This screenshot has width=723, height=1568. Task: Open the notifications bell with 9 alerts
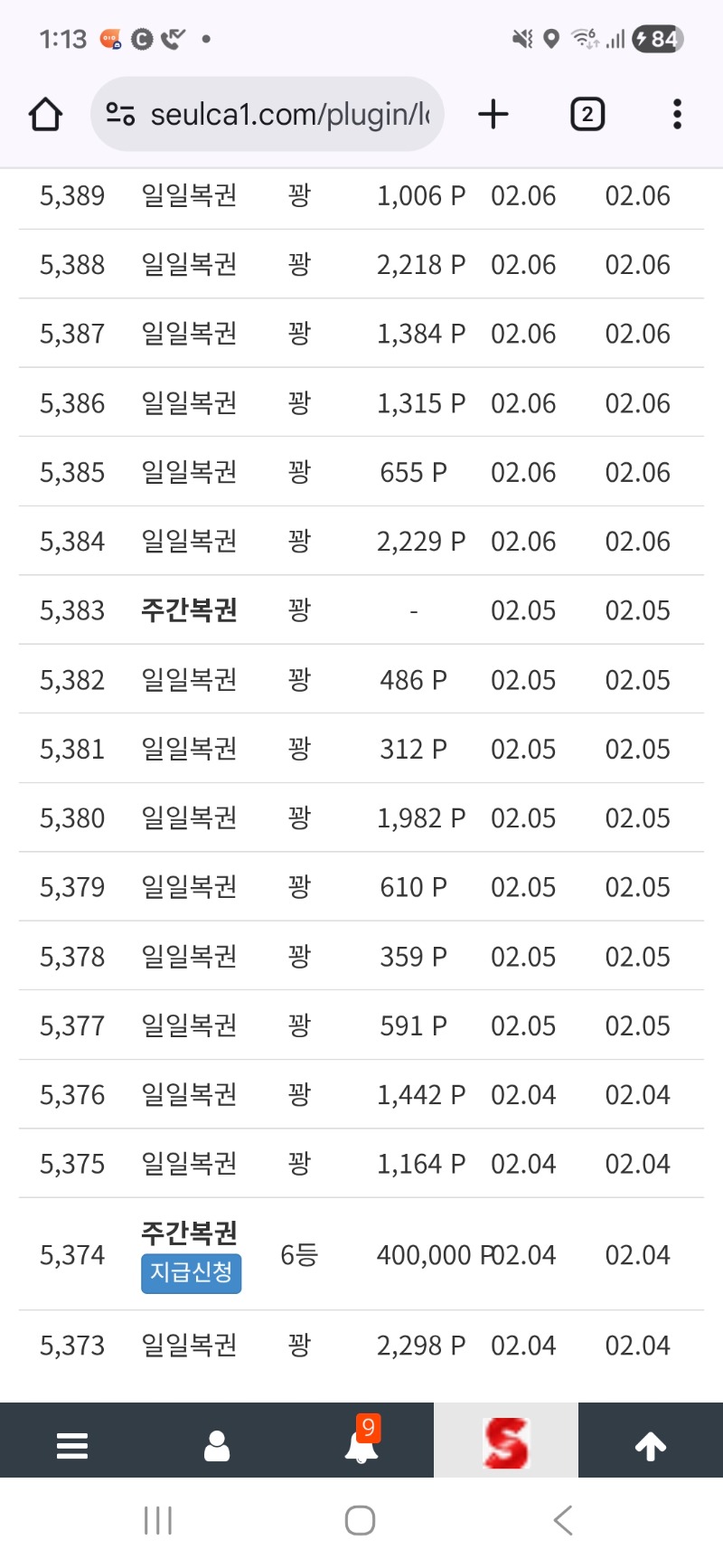click(361, 1444)
